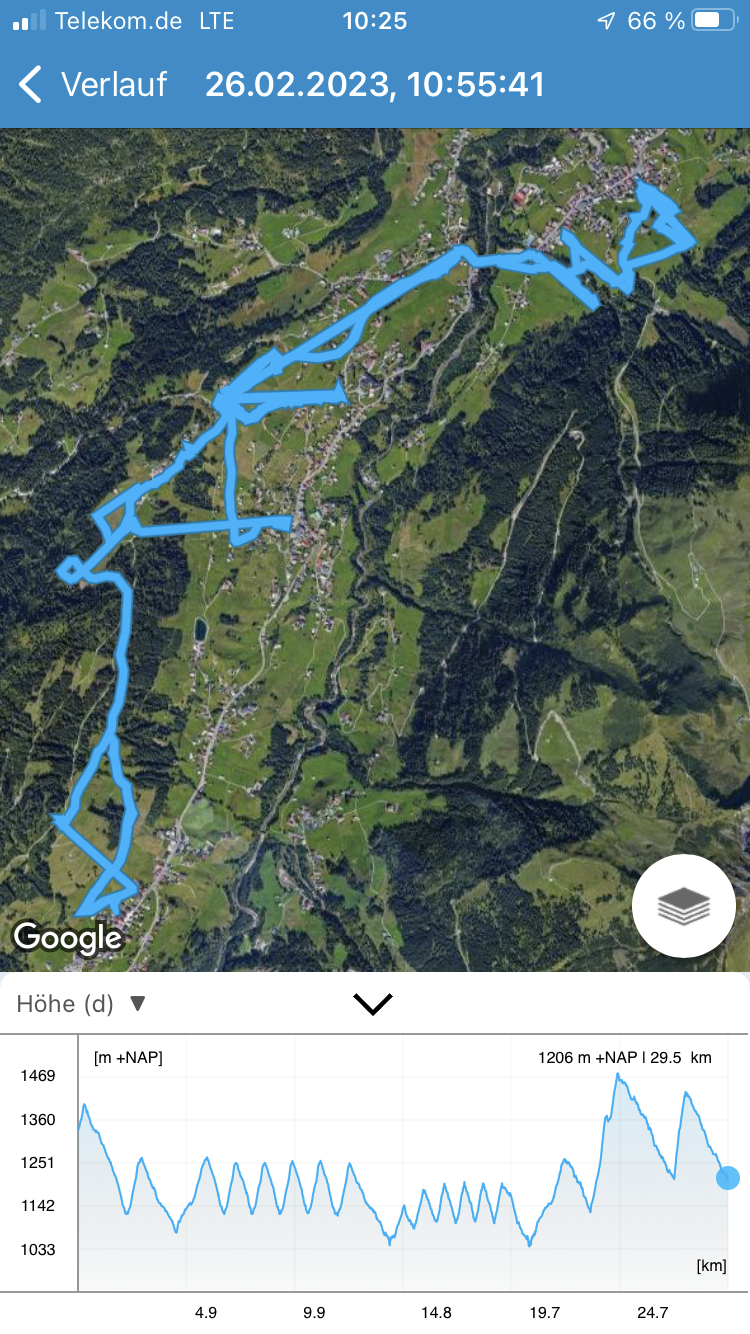Open the Höhe (d) dropdown

coord(82,1003)
